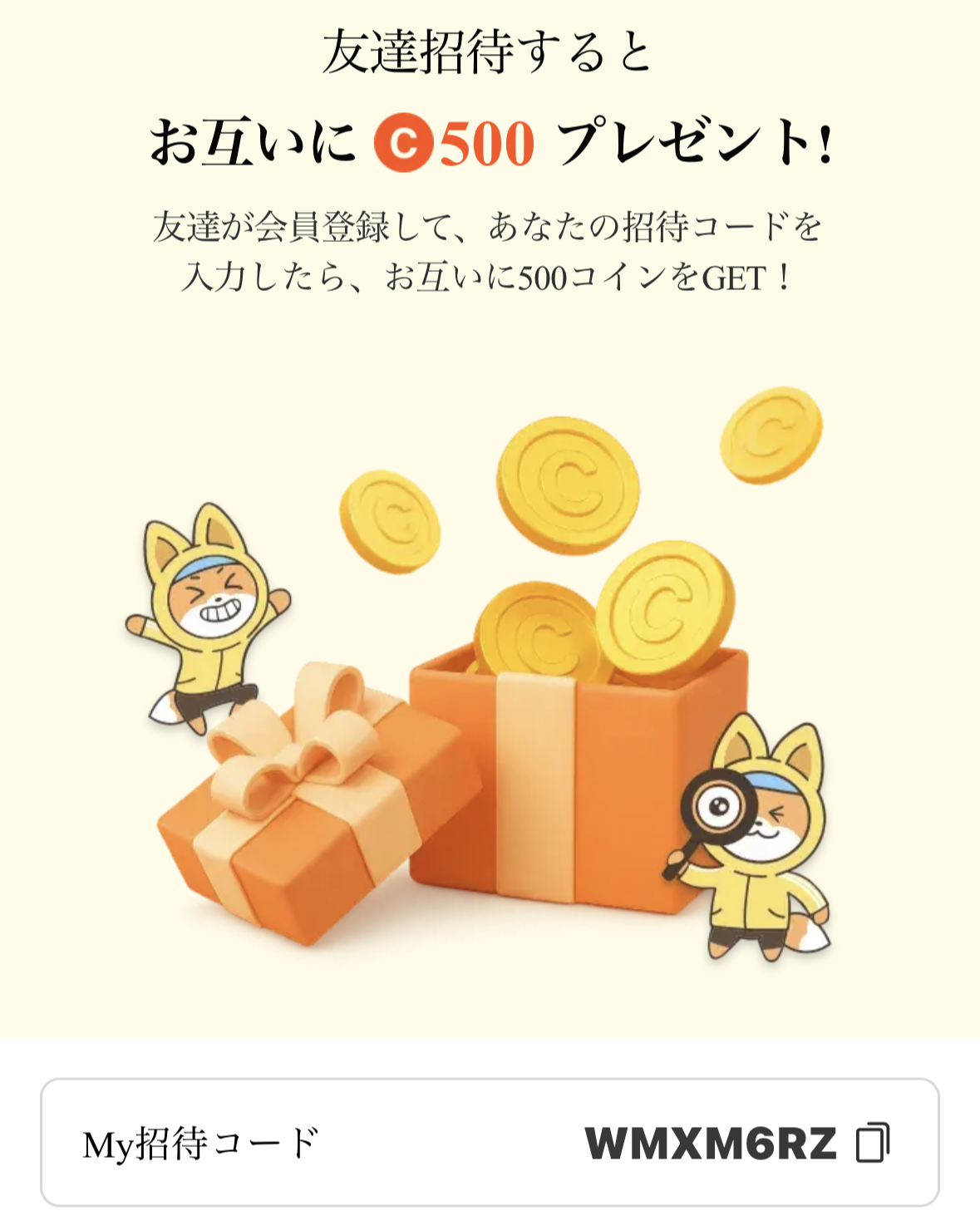Click the magnifying glass held by the fox
Screen dimensions: 980x1225
717,809
